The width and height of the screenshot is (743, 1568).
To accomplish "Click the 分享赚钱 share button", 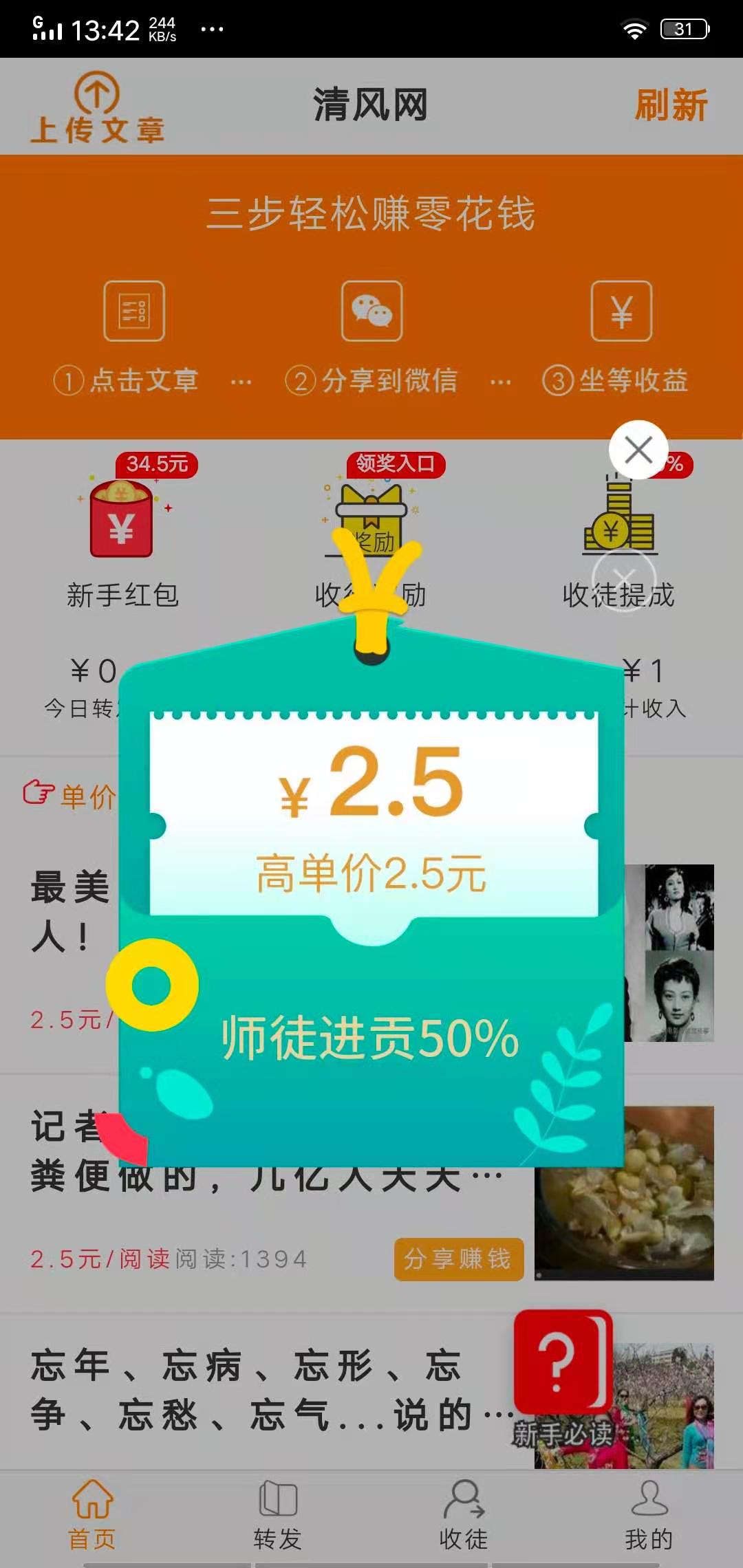I will point(459,1259).
